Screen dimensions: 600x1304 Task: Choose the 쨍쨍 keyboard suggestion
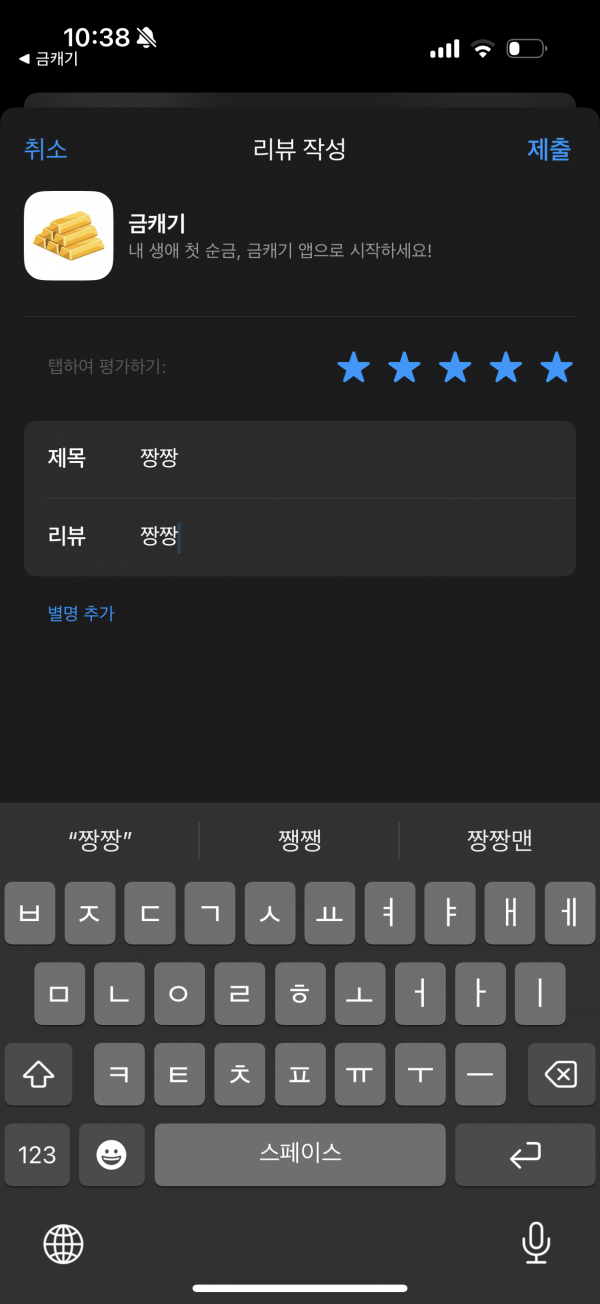(x=300, y=840)
